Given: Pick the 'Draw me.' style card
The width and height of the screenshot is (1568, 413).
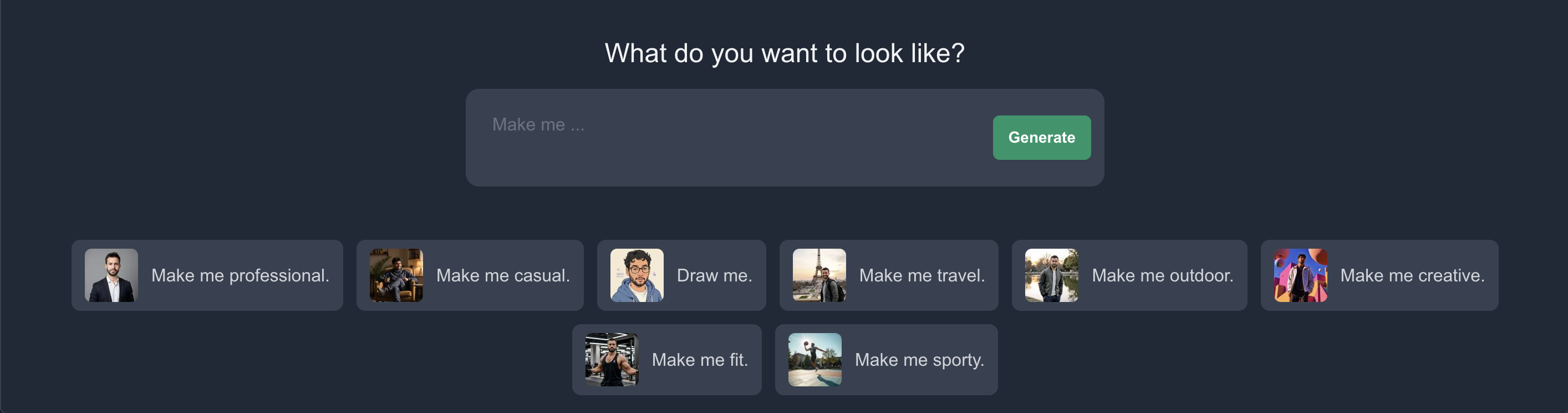Looking at the screenshot, I should coord(680,275).
